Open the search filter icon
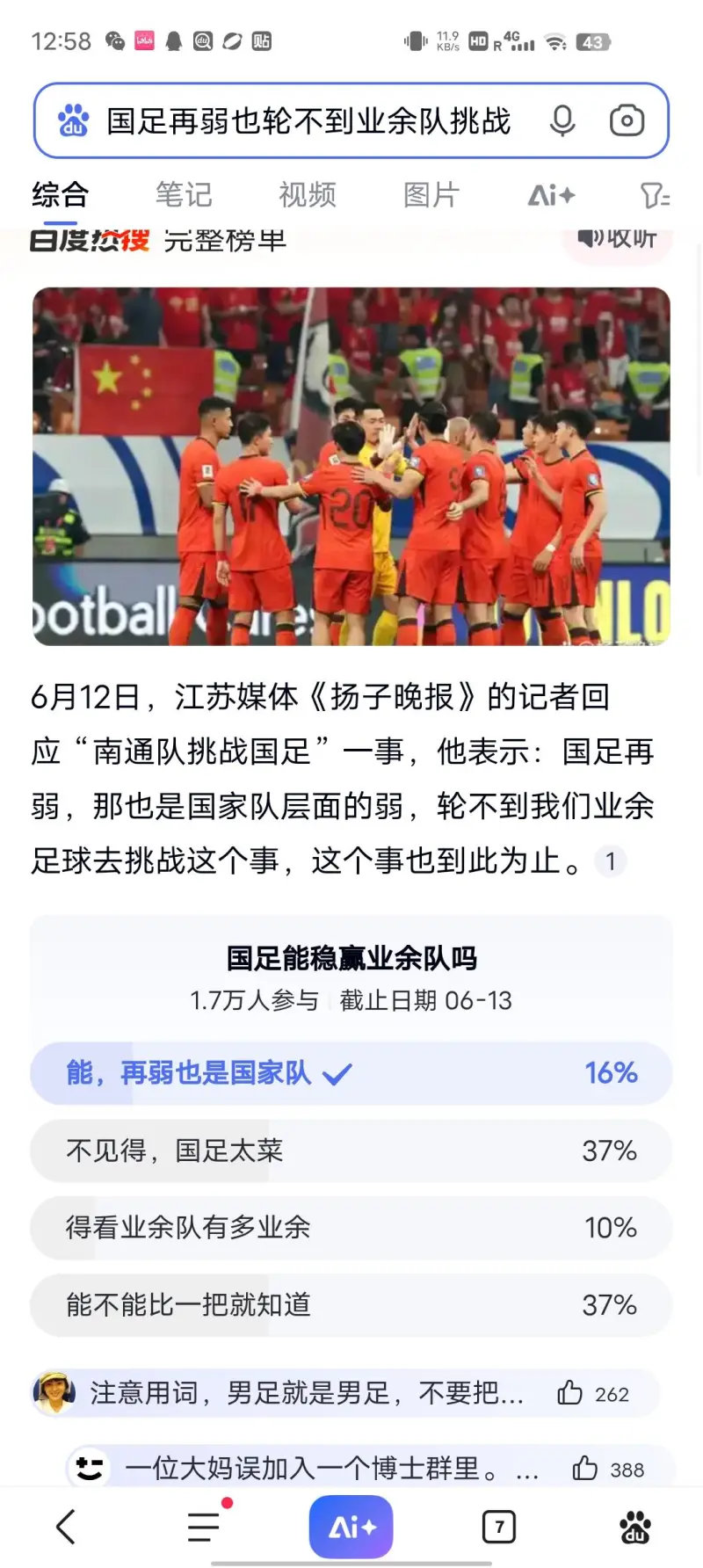 (x=655, y=195)
